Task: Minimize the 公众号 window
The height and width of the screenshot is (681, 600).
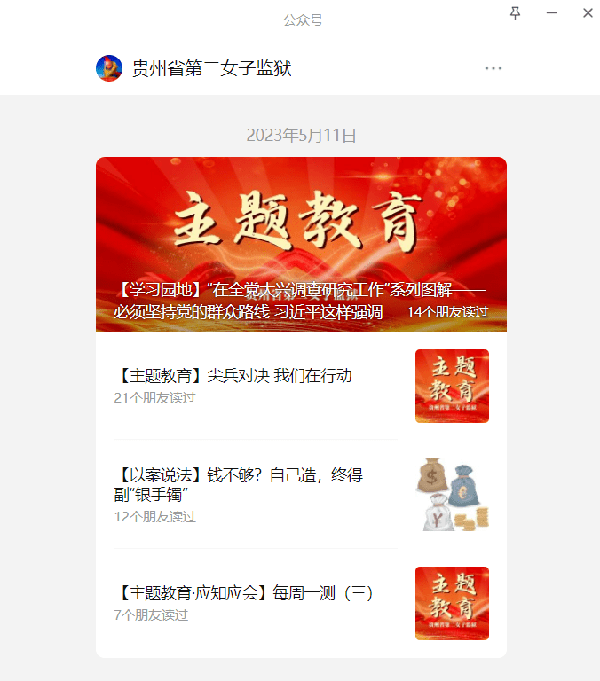Action: coord(551,13)
